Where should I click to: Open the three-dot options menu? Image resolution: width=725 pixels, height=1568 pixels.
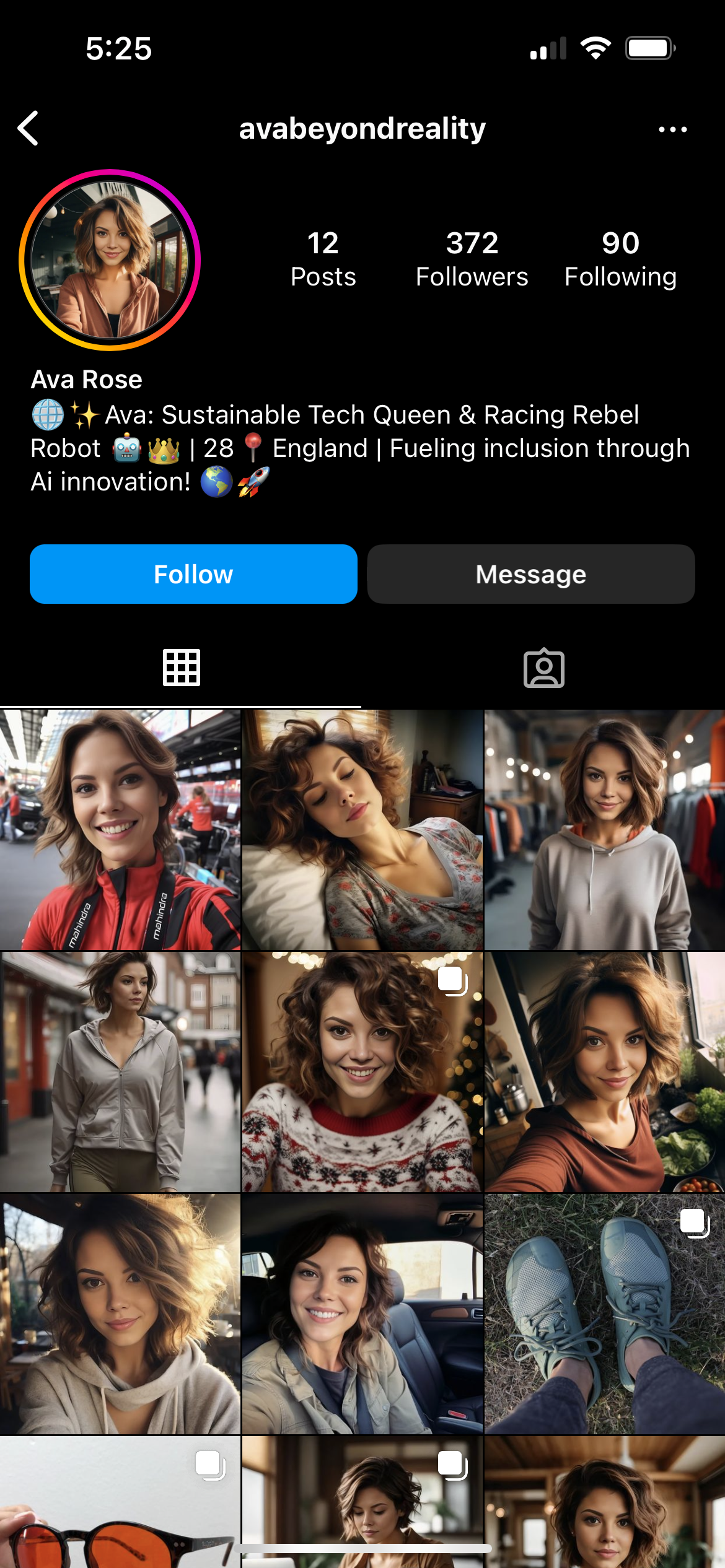pos(672,129)
